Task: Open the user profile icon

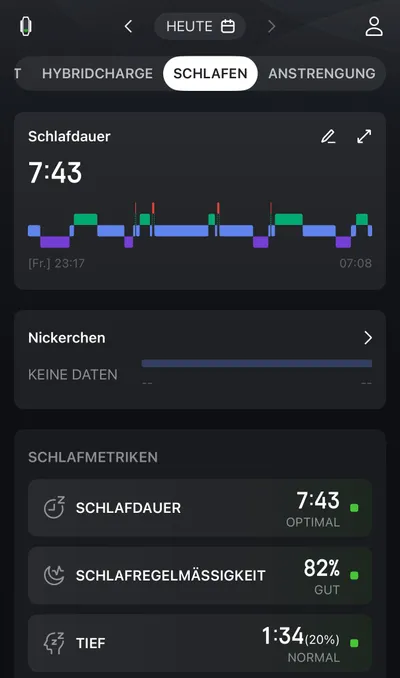Action: click(374, 26)
